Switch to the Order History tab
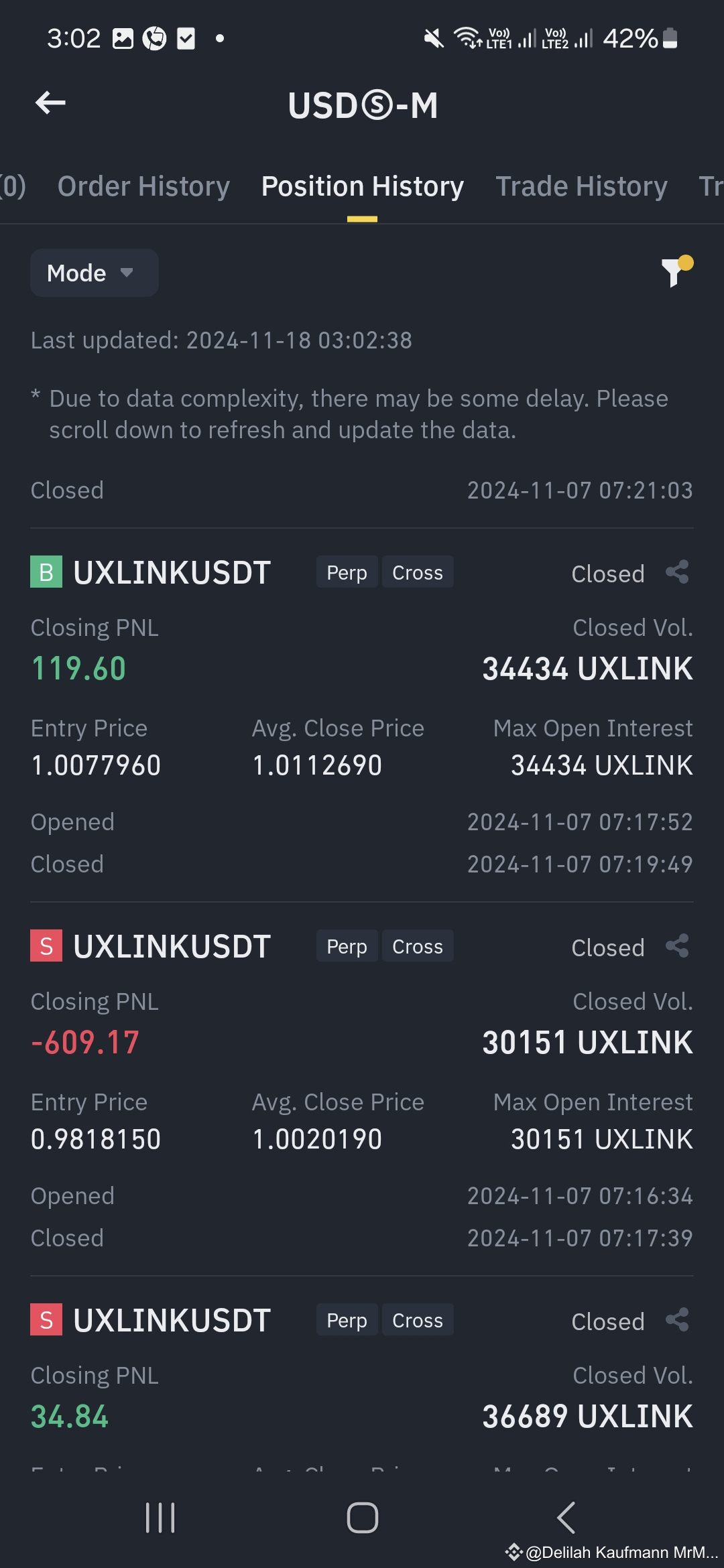724x1568 pixels. point(143,186)
